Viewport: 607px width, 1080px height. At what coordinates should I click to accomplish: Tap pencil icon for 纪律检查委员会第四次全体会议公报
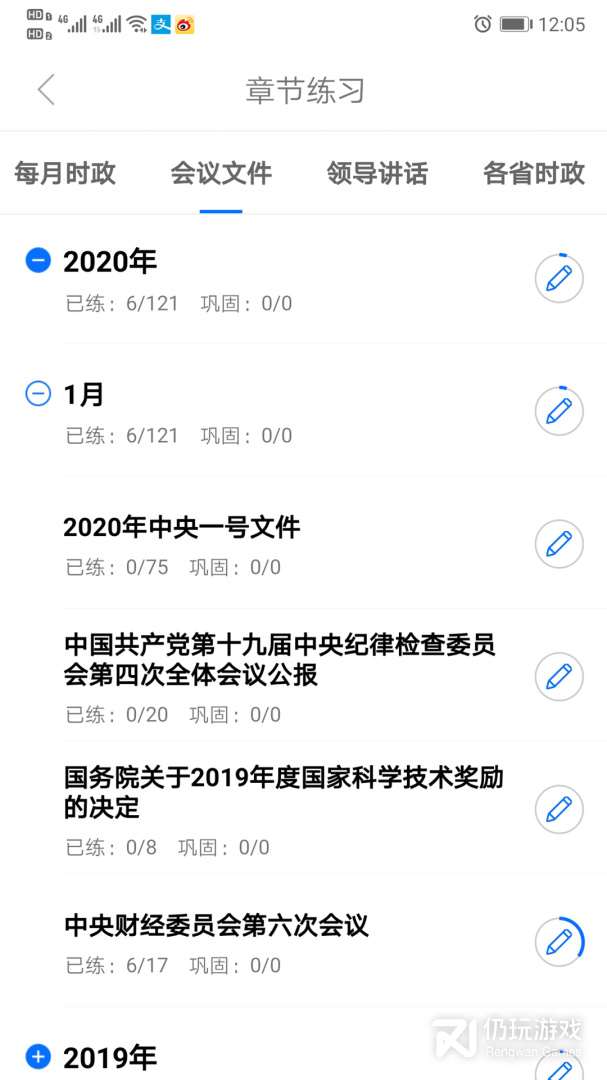click(559, 677)
